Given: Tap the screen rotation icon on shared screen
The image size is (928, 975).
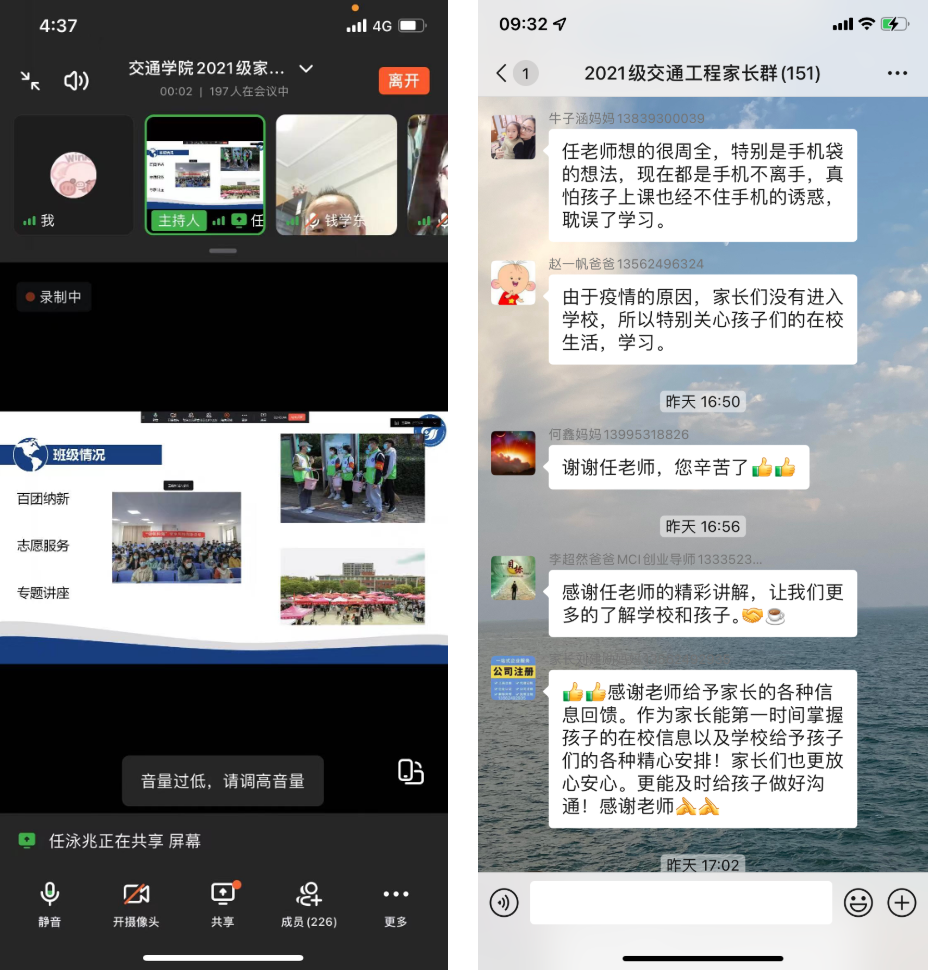Looking at the screenshot, I should click(411, 771).
